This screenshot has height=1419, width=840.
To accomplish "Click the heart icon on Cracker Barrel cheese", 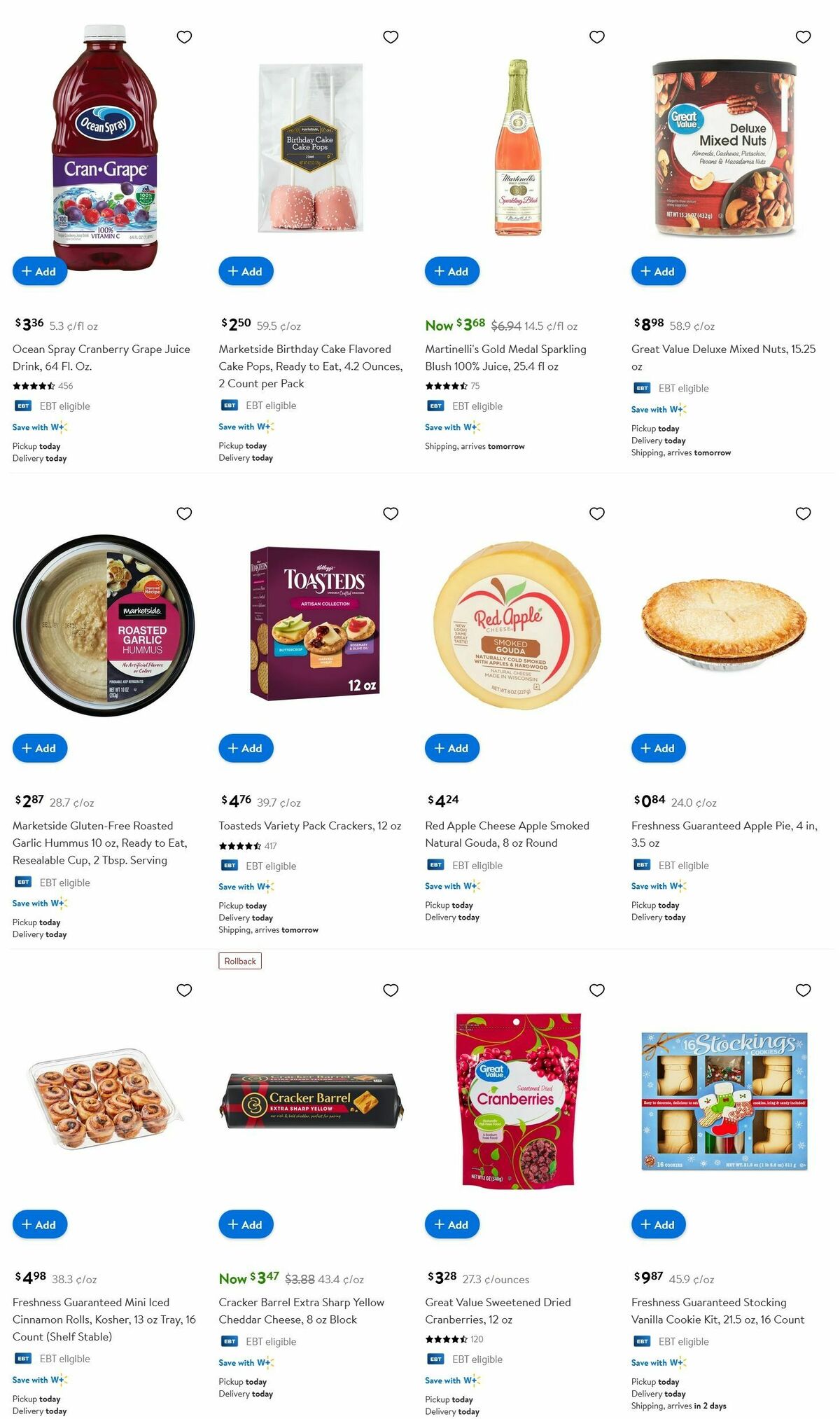I will click(x=391, y=989).
